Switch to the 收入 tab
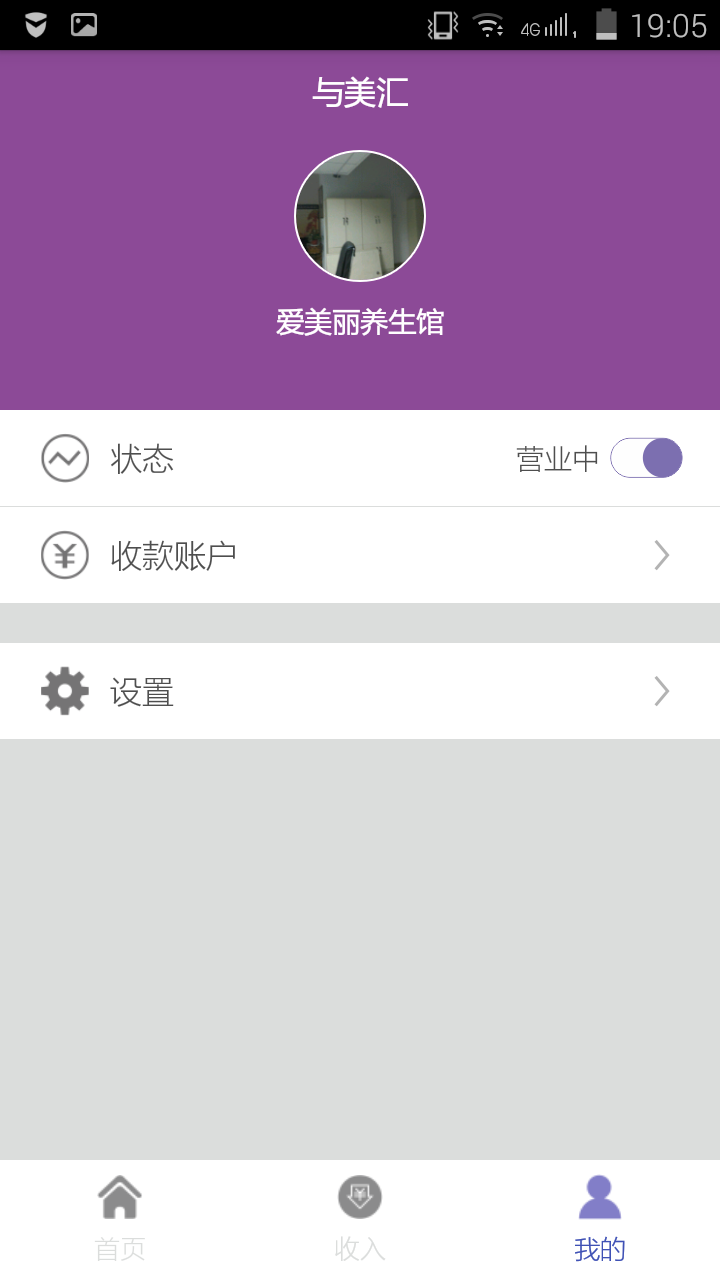The height and width of the screenshot is (1280, 720). pos(359,1215)
